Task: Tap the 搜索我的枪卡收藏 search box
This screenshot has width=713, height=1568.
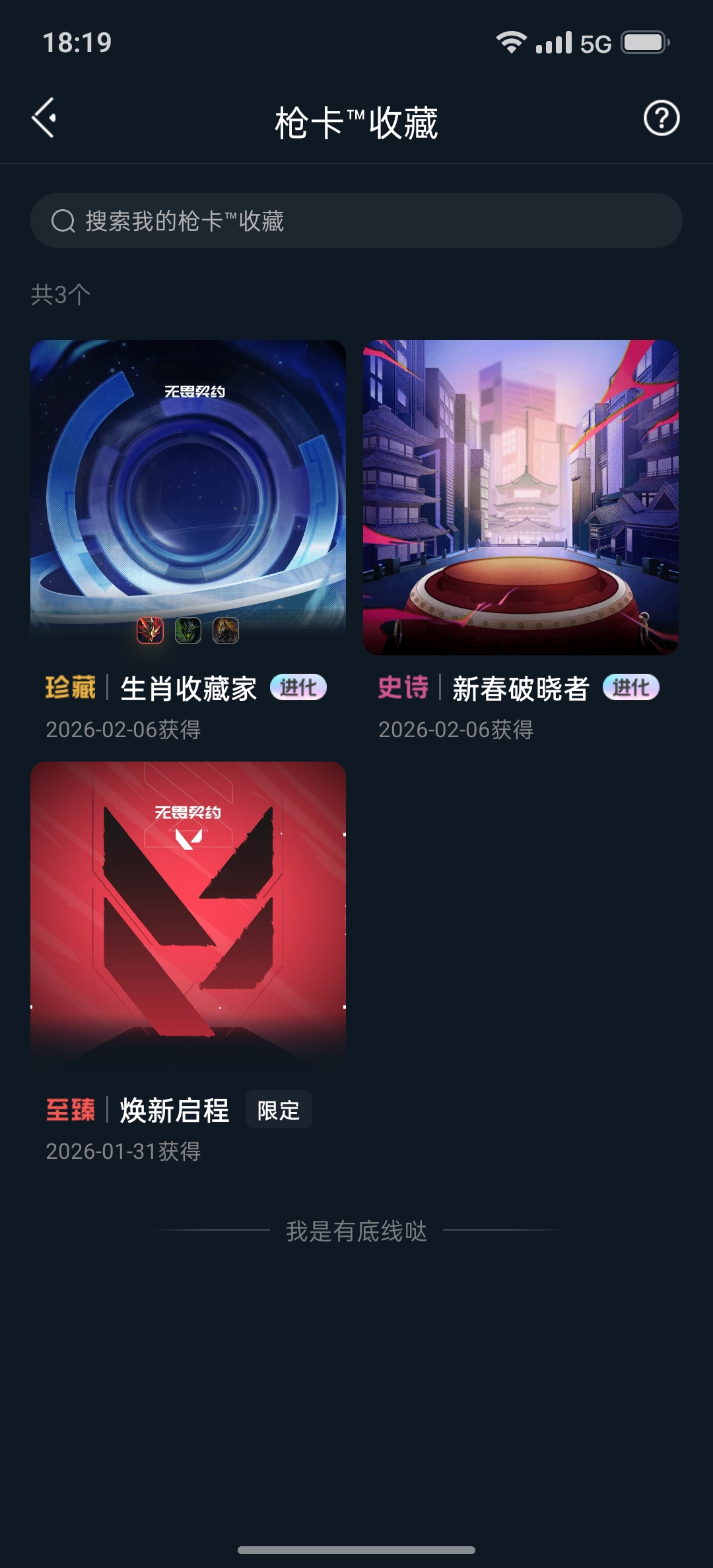Action: [x=356, y=220]
